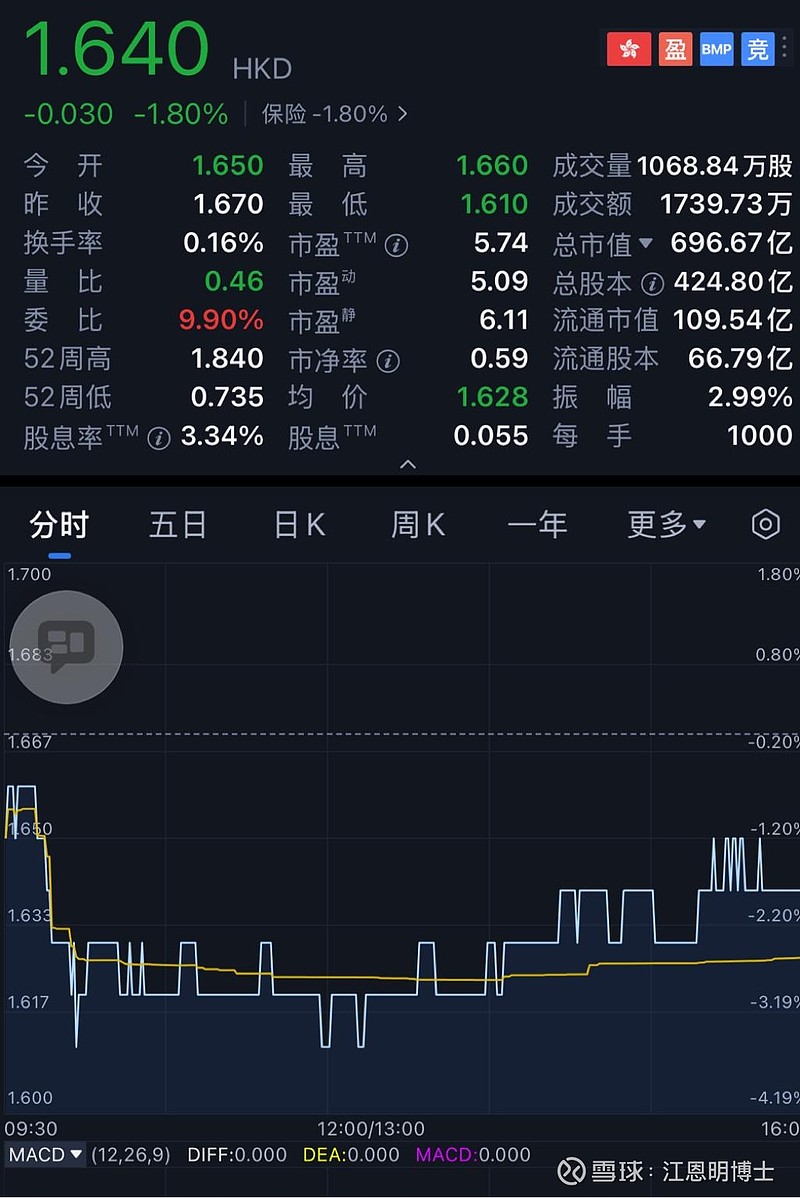Open the 竞 auction badge

[758, 49]
